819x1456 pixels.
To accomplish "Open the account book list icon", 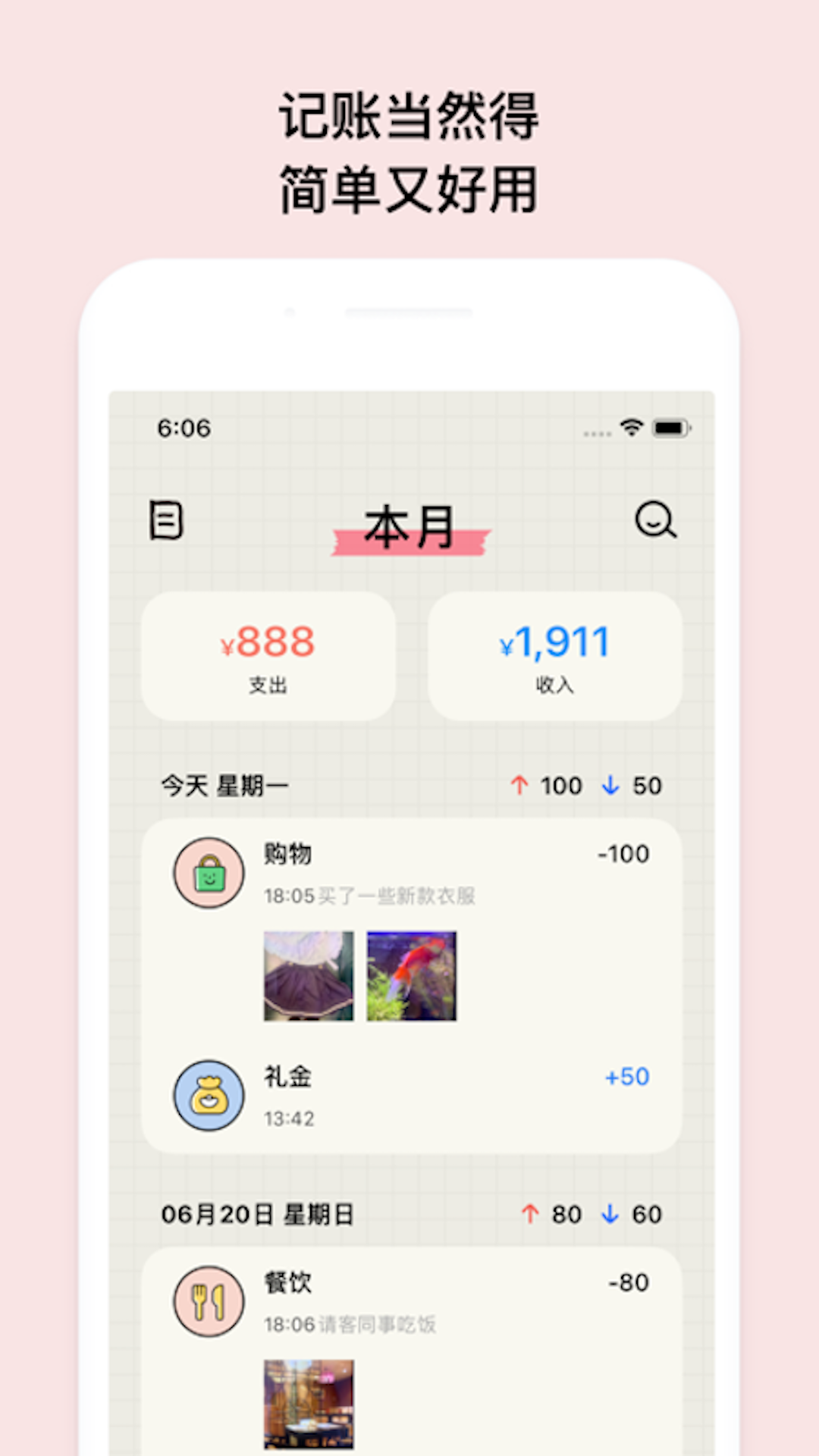I will click(x=165, y=522).
